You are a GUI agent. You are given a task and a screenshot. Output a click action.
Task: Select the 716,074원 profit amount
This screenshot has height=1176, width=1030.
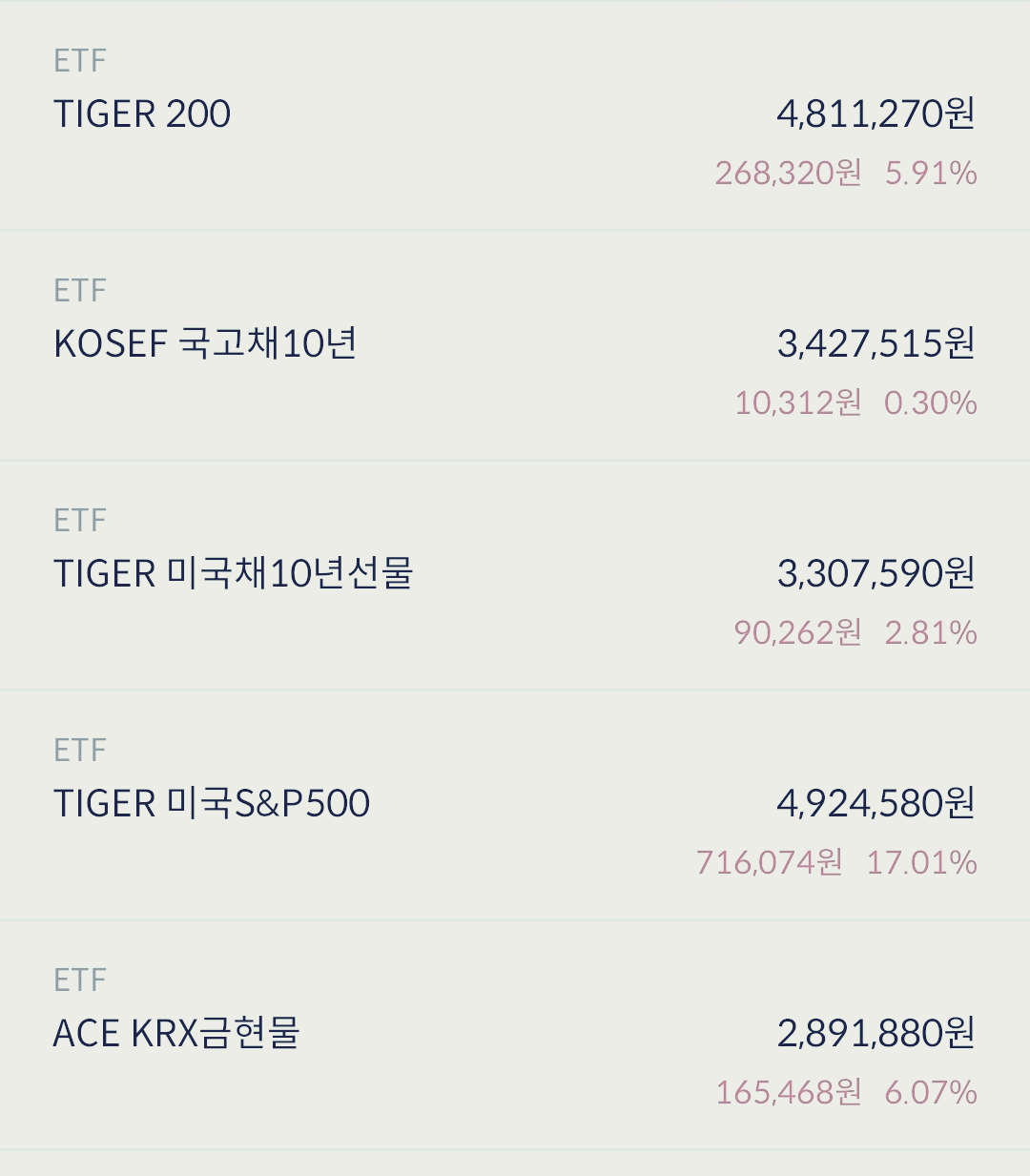point(768,861)
